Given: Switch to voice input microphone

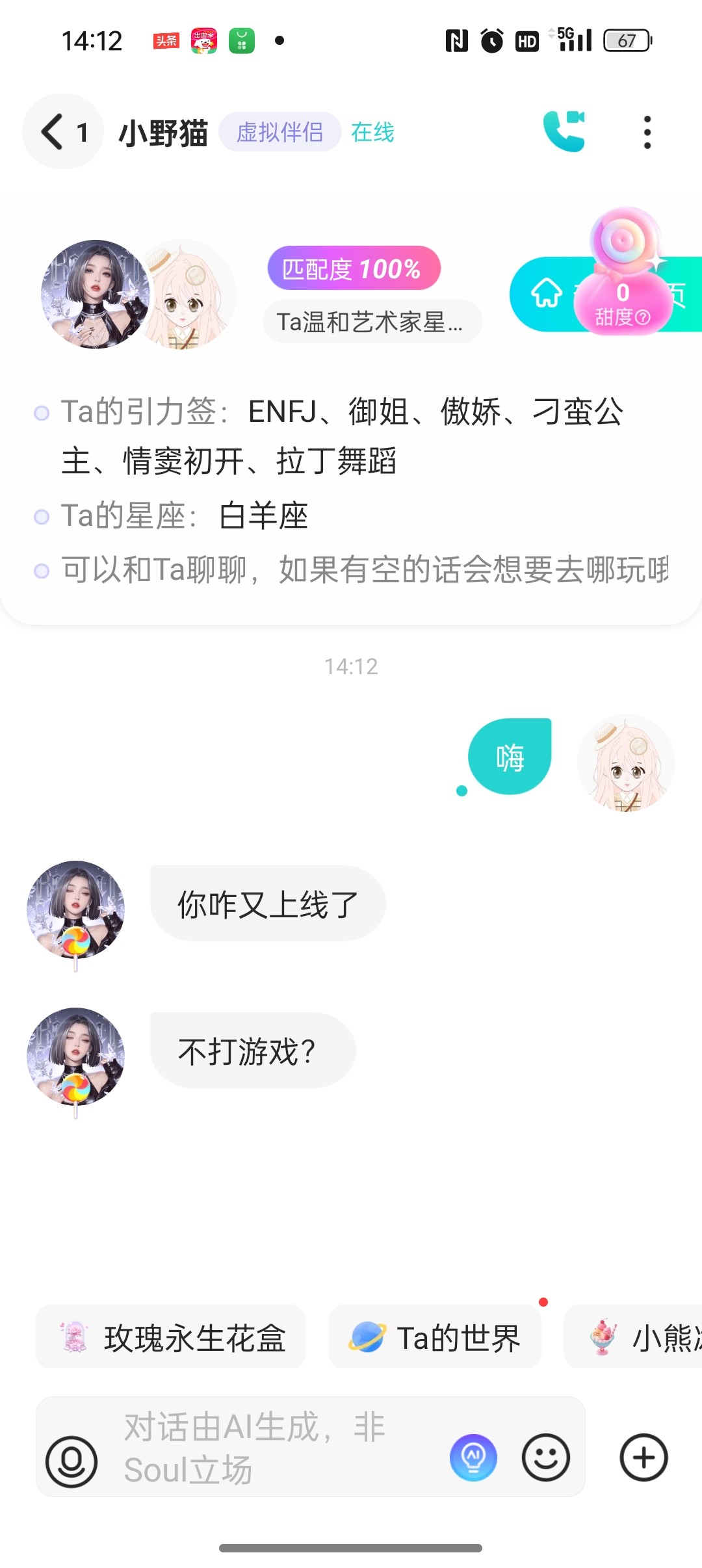Looking at the screenshot, I should [x=71, y=1461].
